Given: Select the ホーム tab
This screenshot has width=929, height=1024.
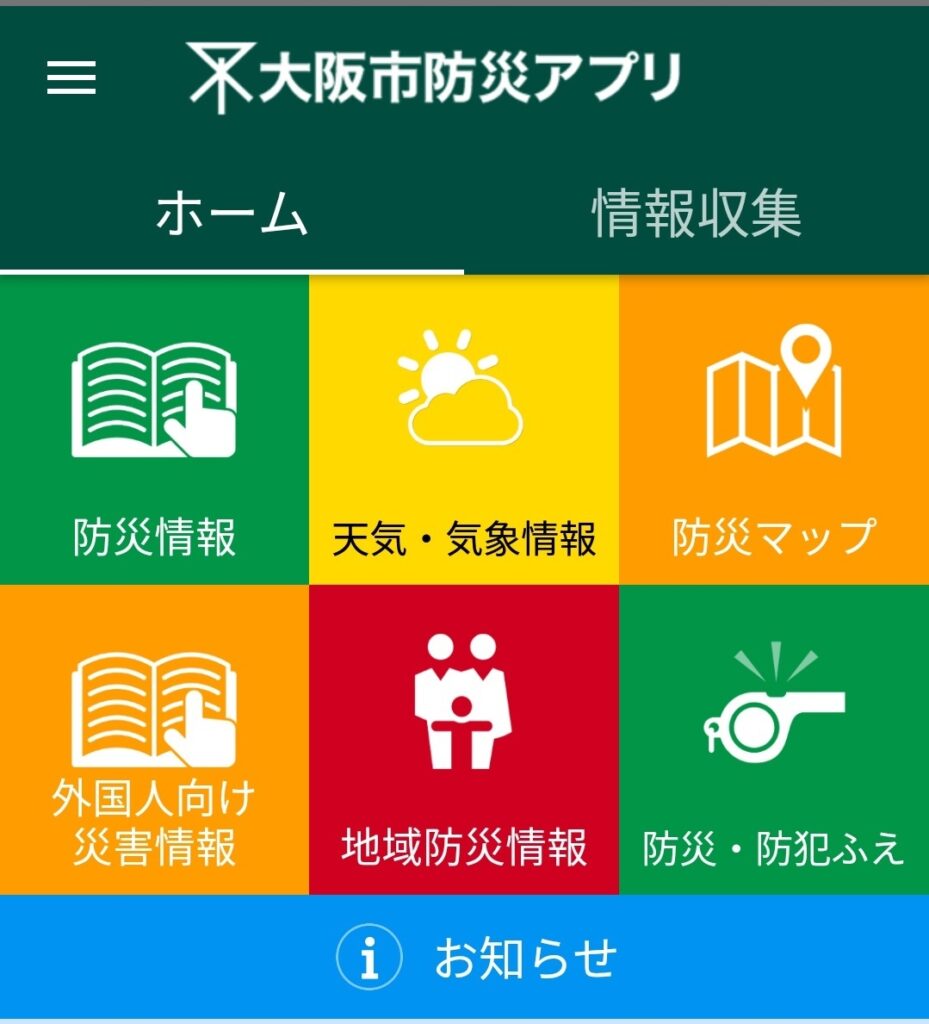Looking at the screenshot, I should point(231,214).
